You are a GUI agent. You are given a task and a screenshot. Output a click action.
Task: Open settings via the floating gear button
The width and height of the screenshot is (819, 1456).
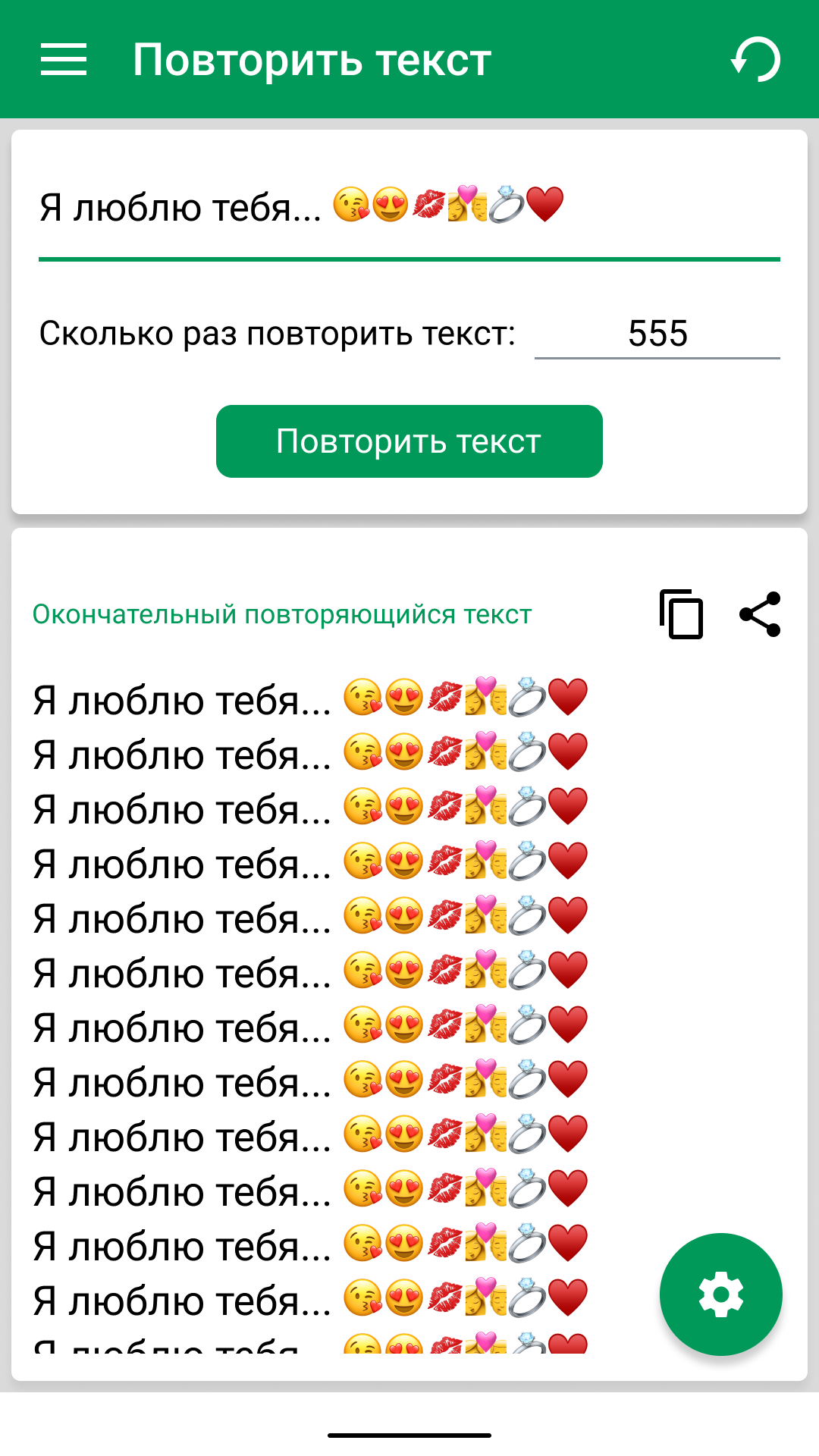[x=721, y=1294]
